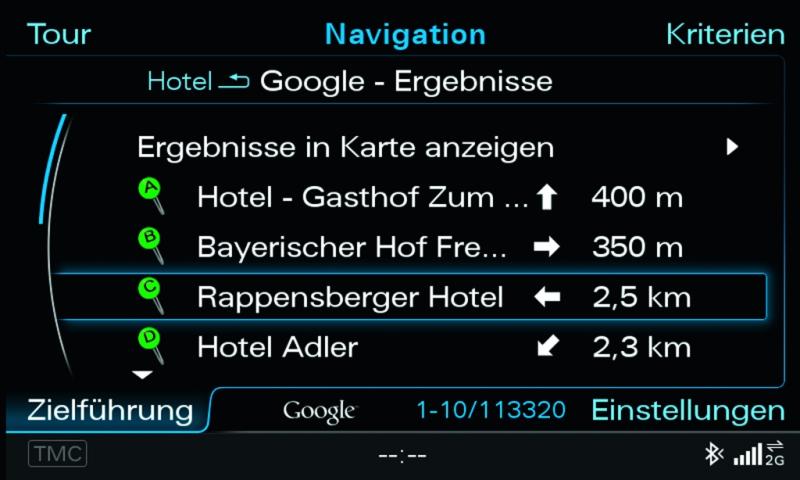Open the Tour corner menu
This screenshot has height=480, width=800.
coord(59,34)
